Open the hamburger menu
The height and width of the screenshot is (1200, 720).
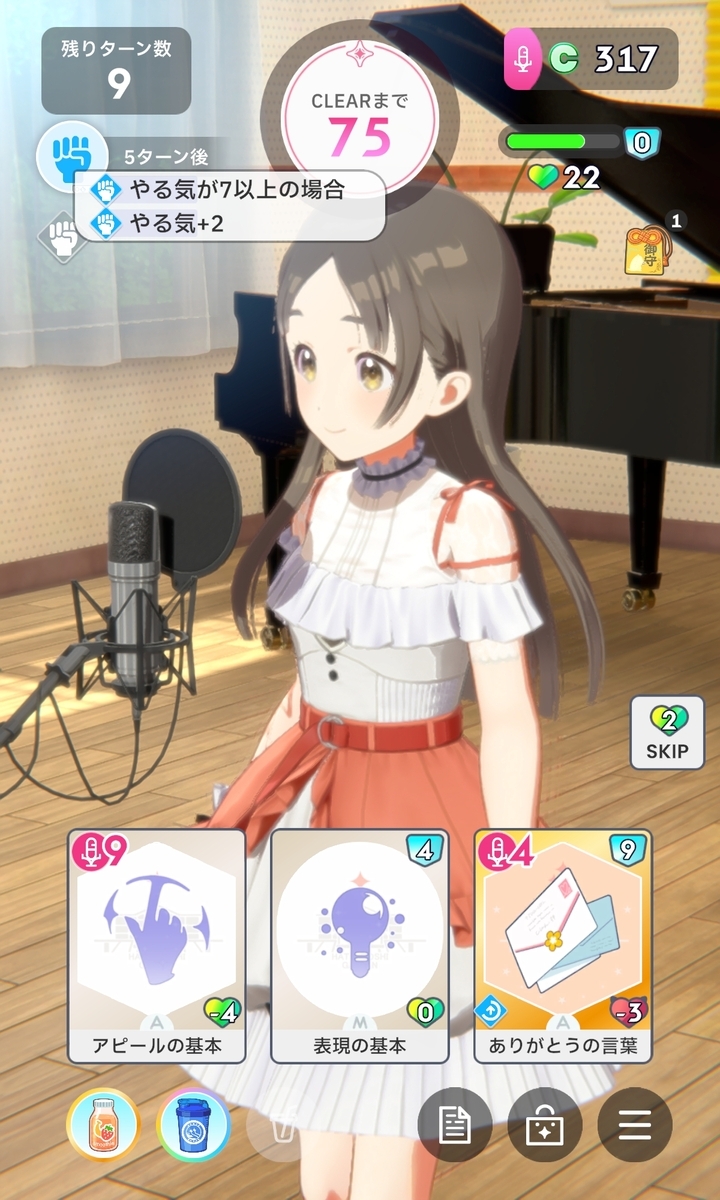click(x=635, y=1125)
